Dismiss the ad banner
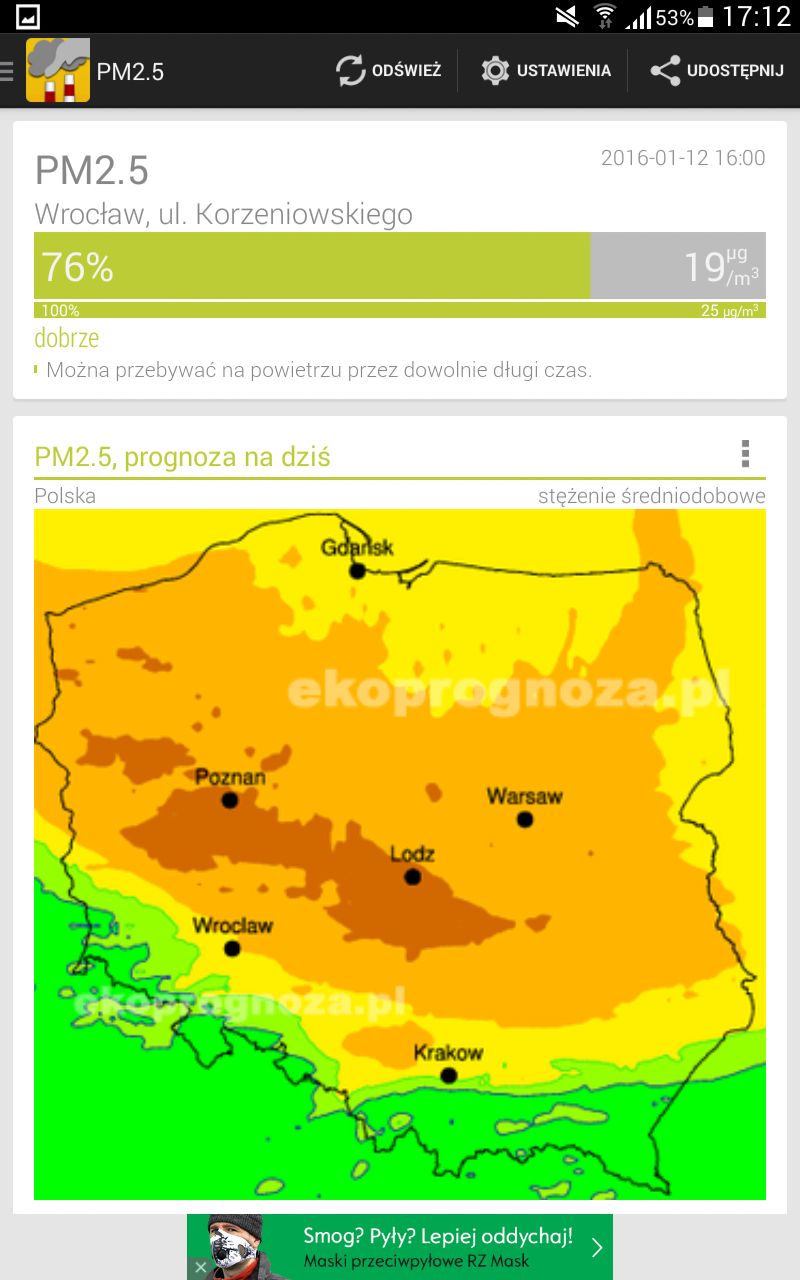 (x=200, y=1268)
